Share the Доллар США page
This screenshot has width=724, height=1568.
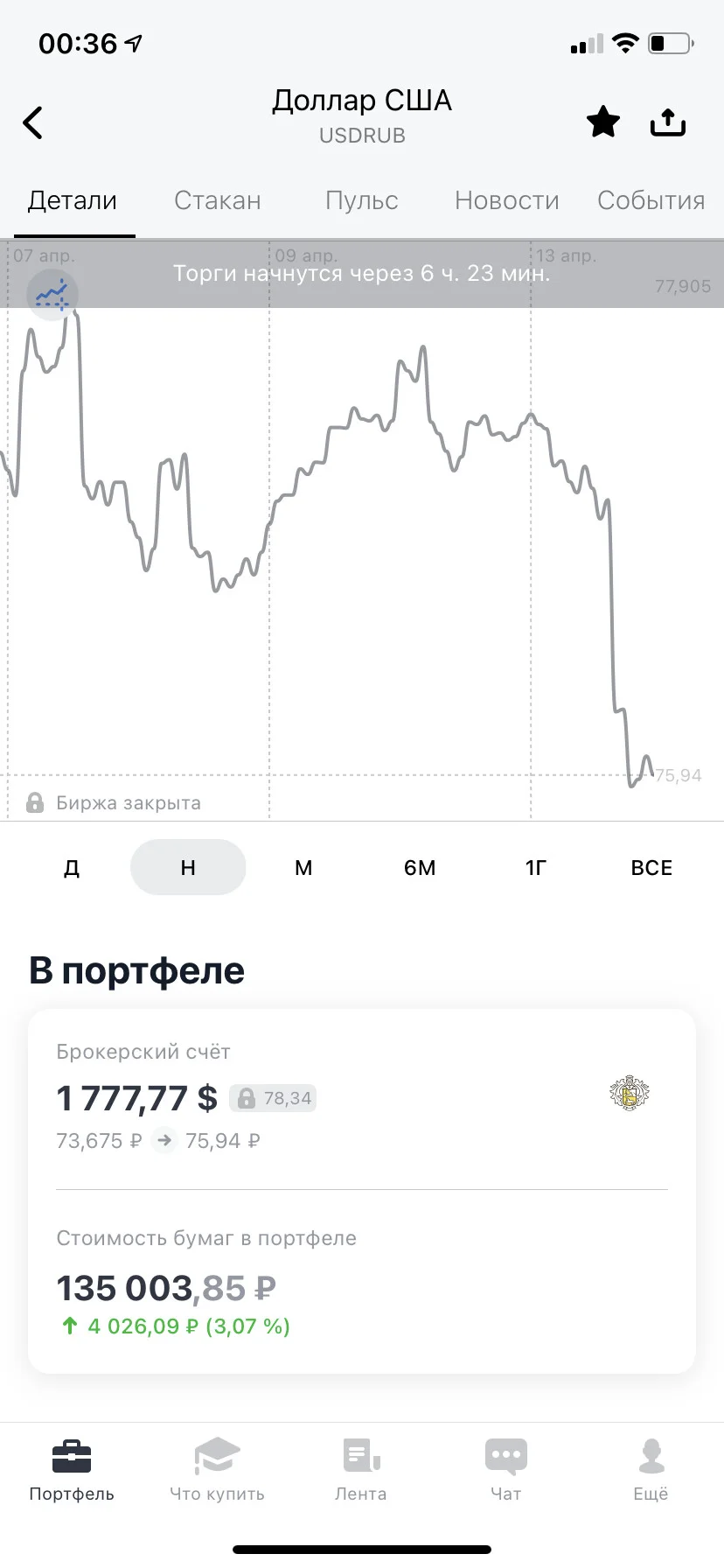[x=668, y=122]
